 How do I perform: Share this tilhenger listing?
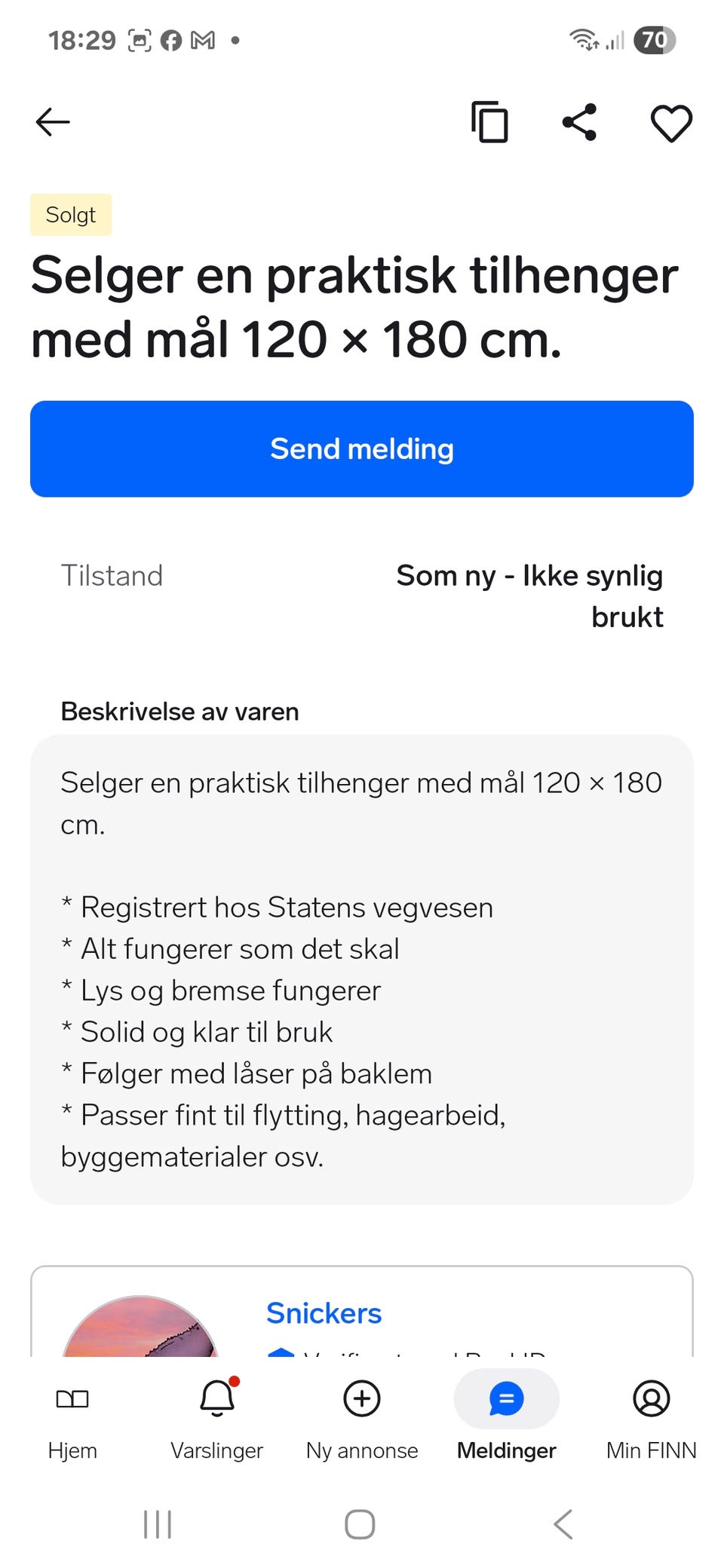pyautogui.click(x=579, y=122)
